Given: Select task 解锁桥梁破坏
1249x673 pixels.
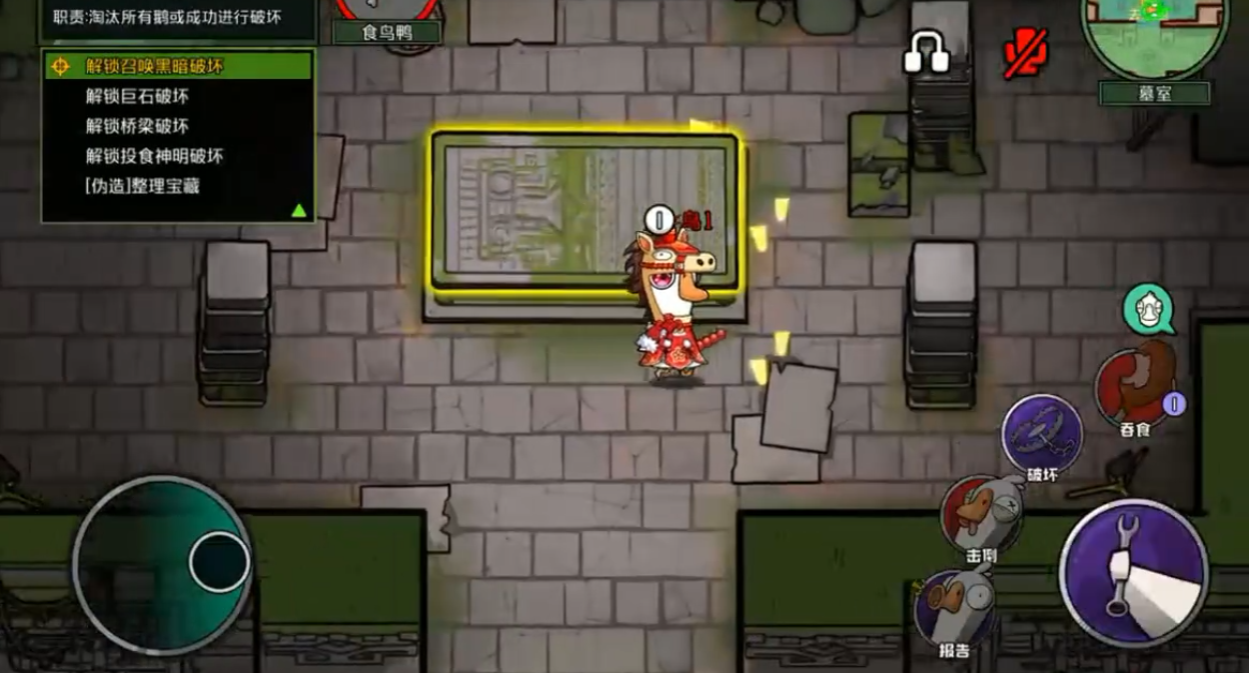Looking at the screenshot, I should [x=137, y=126].
